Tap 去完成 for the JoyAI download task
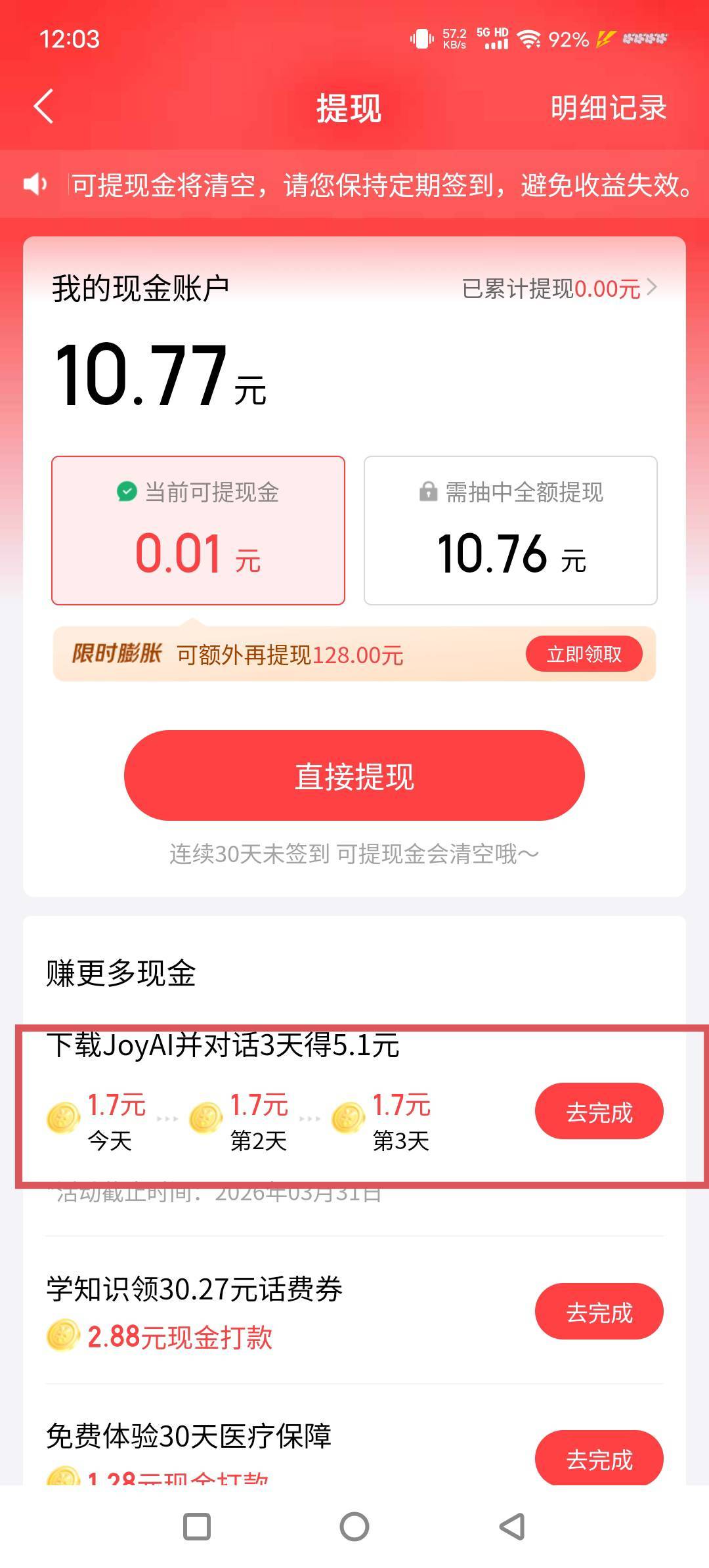Viewport: 709px width, 1568px height. point(599,1112)
